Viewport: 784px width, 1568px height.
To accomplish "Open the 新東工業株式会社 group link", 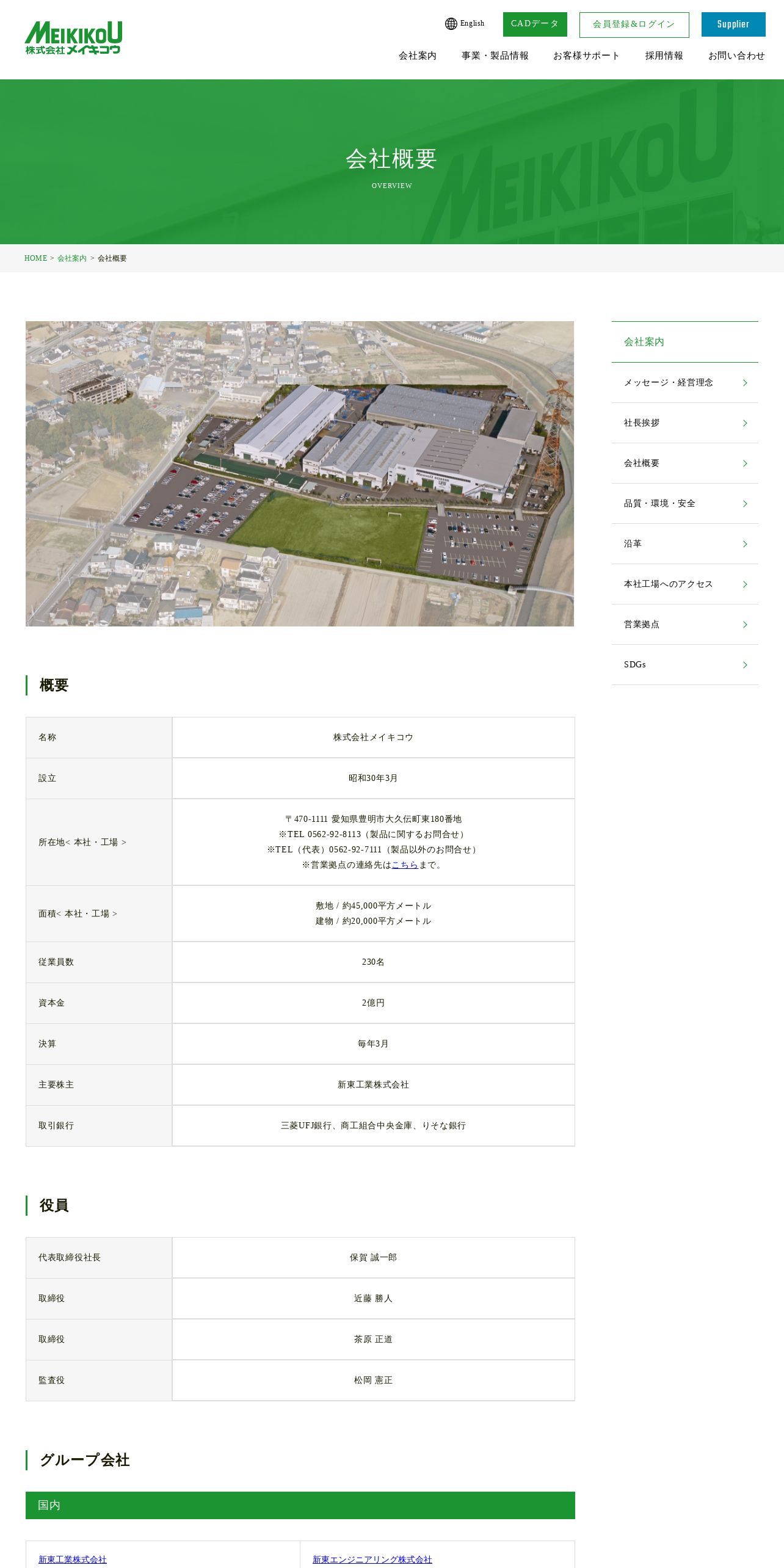I will pos(73,1559).
